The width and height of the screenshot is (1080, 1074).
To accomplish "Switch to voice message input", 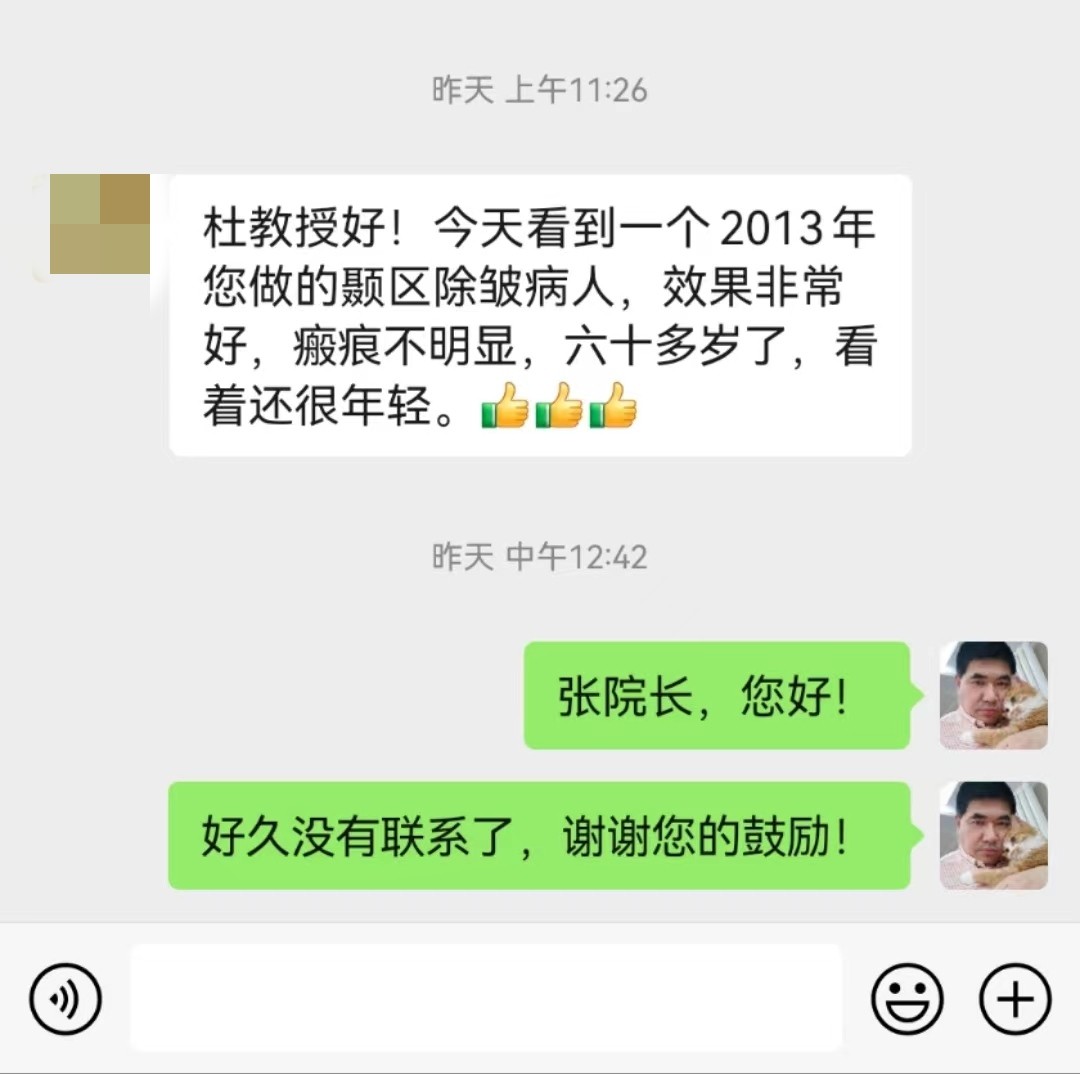I will click(x=65, y=998).
